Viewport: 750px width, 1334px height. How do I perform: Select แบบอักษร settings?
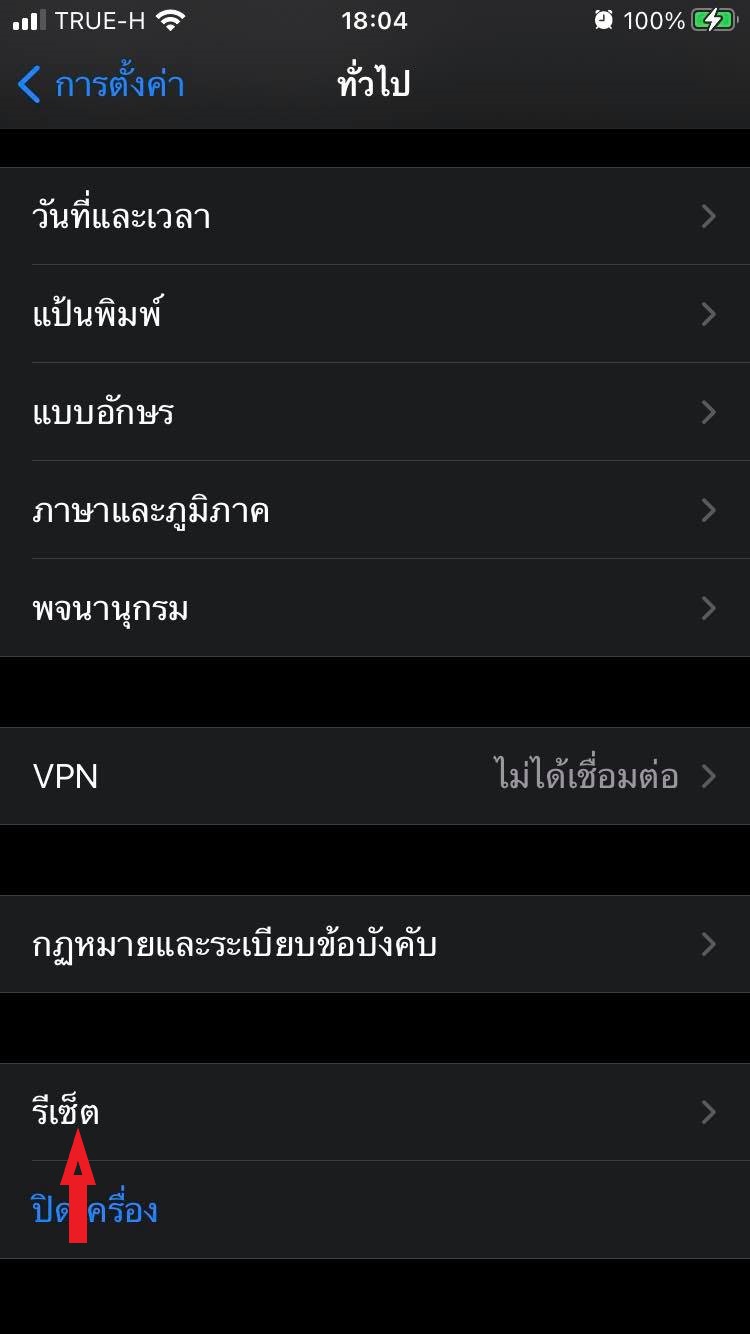(x=375, y=412)
